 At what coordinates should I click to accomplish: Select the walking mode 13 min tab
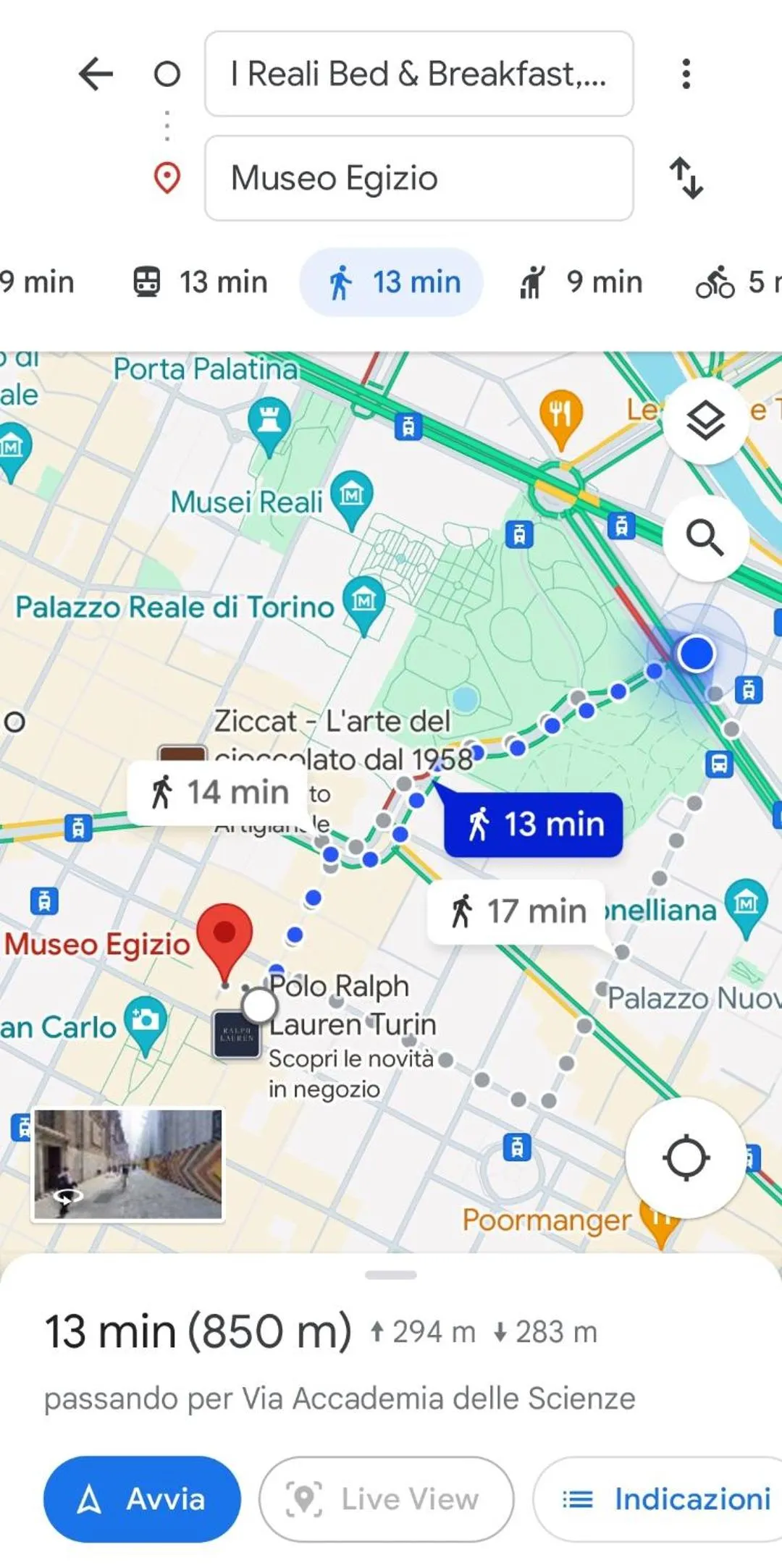pos(392,282)
